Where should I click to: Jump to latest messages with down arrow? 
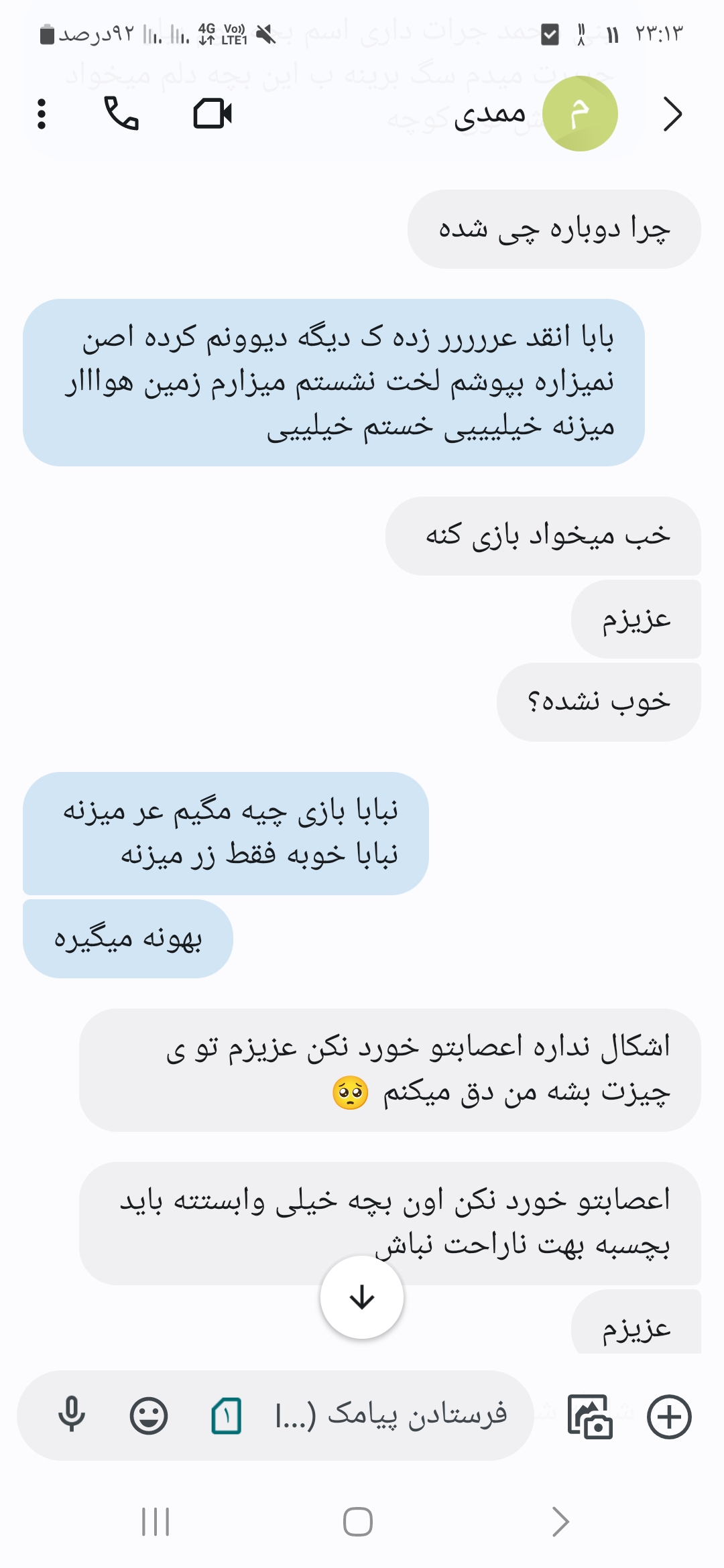point(362,1297)
